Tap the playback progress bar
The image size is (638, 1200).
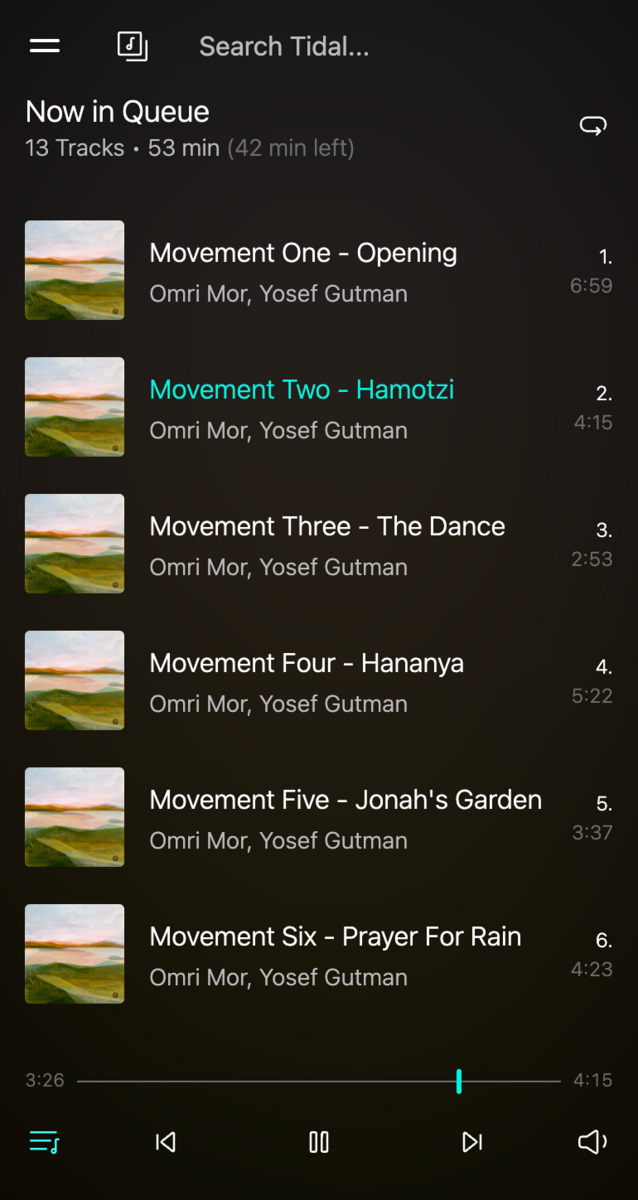[318, 1081]
